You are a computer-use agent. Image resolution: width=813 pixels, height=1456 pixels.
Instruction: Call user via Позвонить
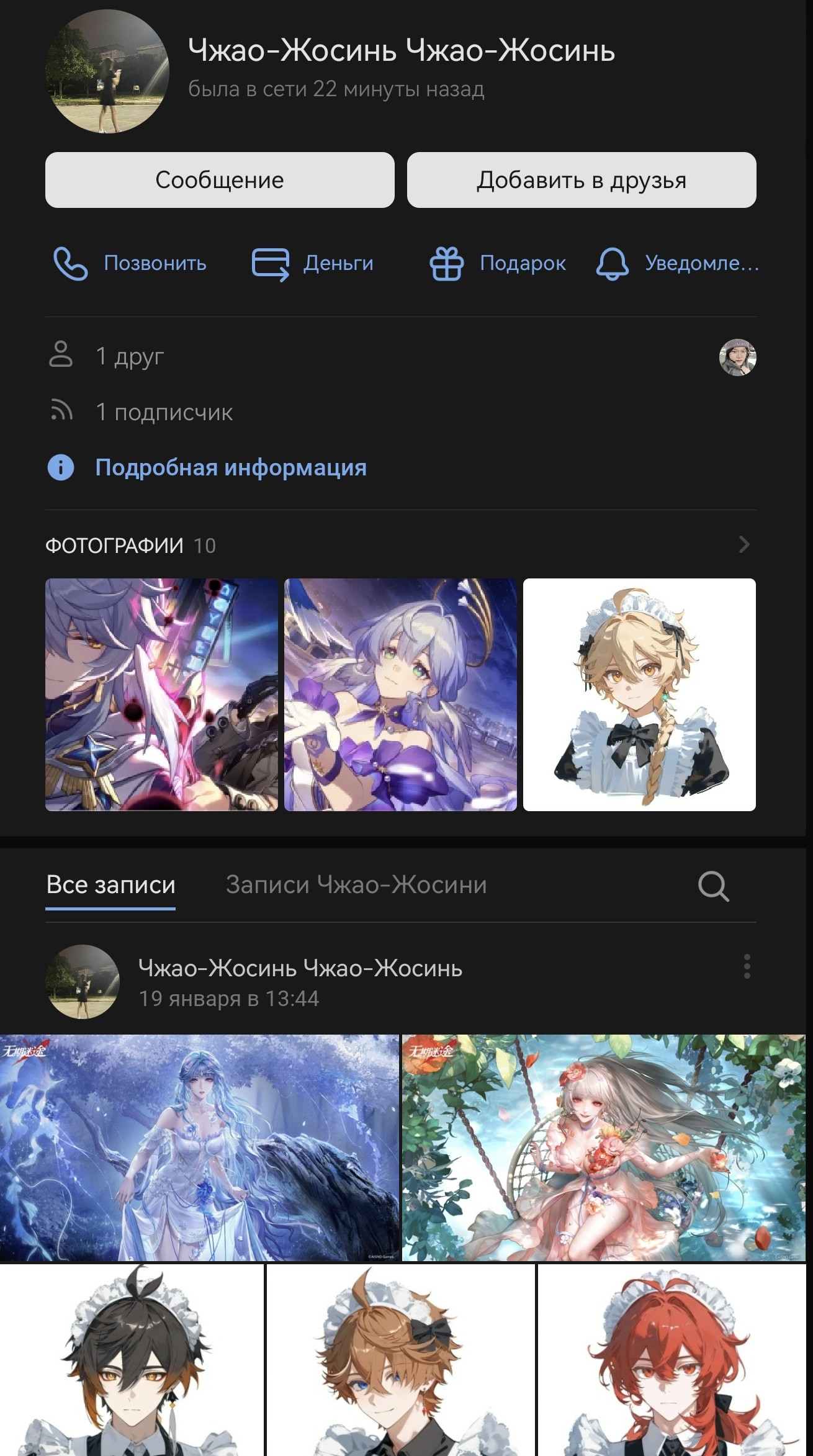pyautogui.click(x=130, y=263)
